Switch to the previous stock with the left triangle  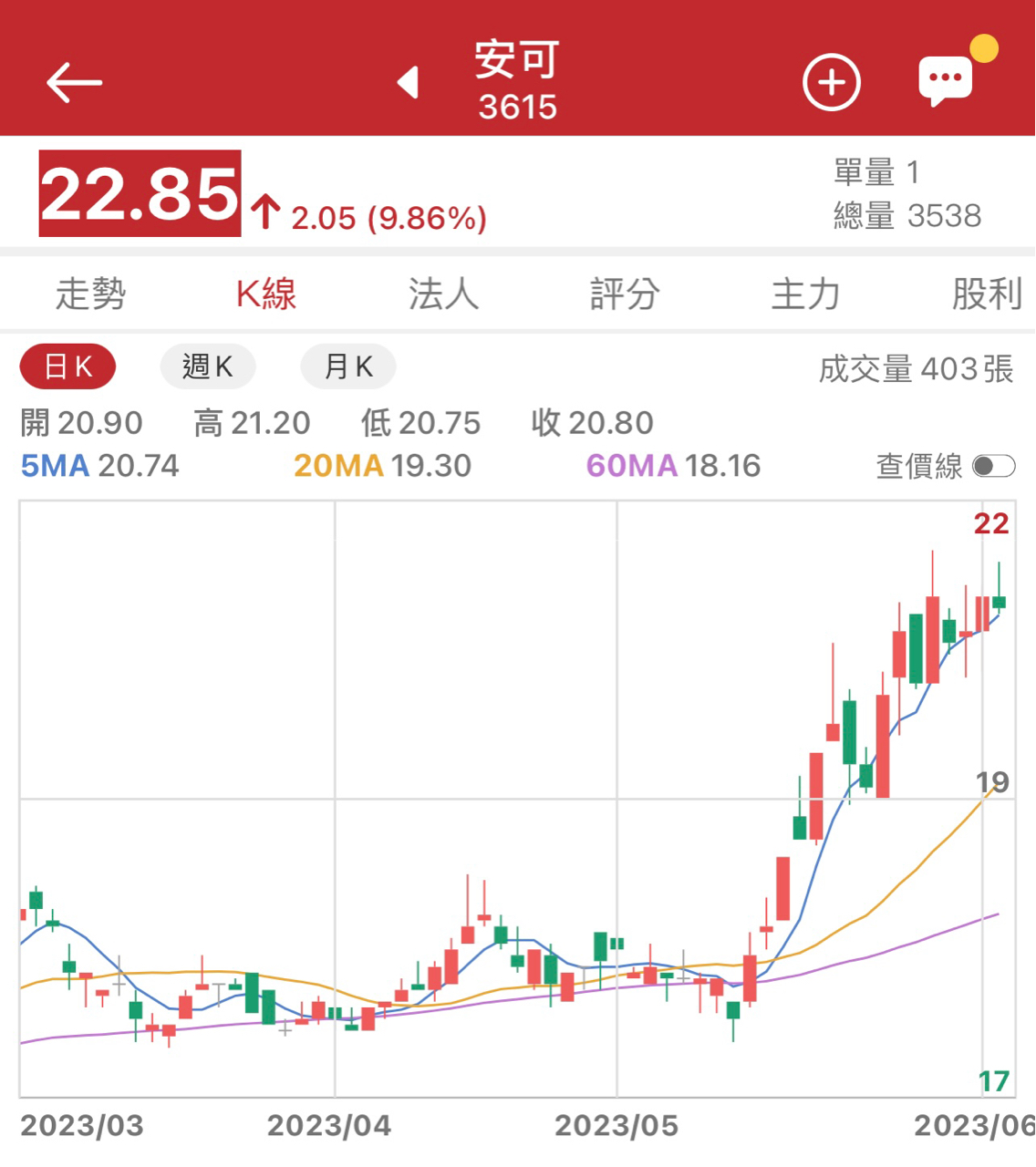click(x=409, y=83)
